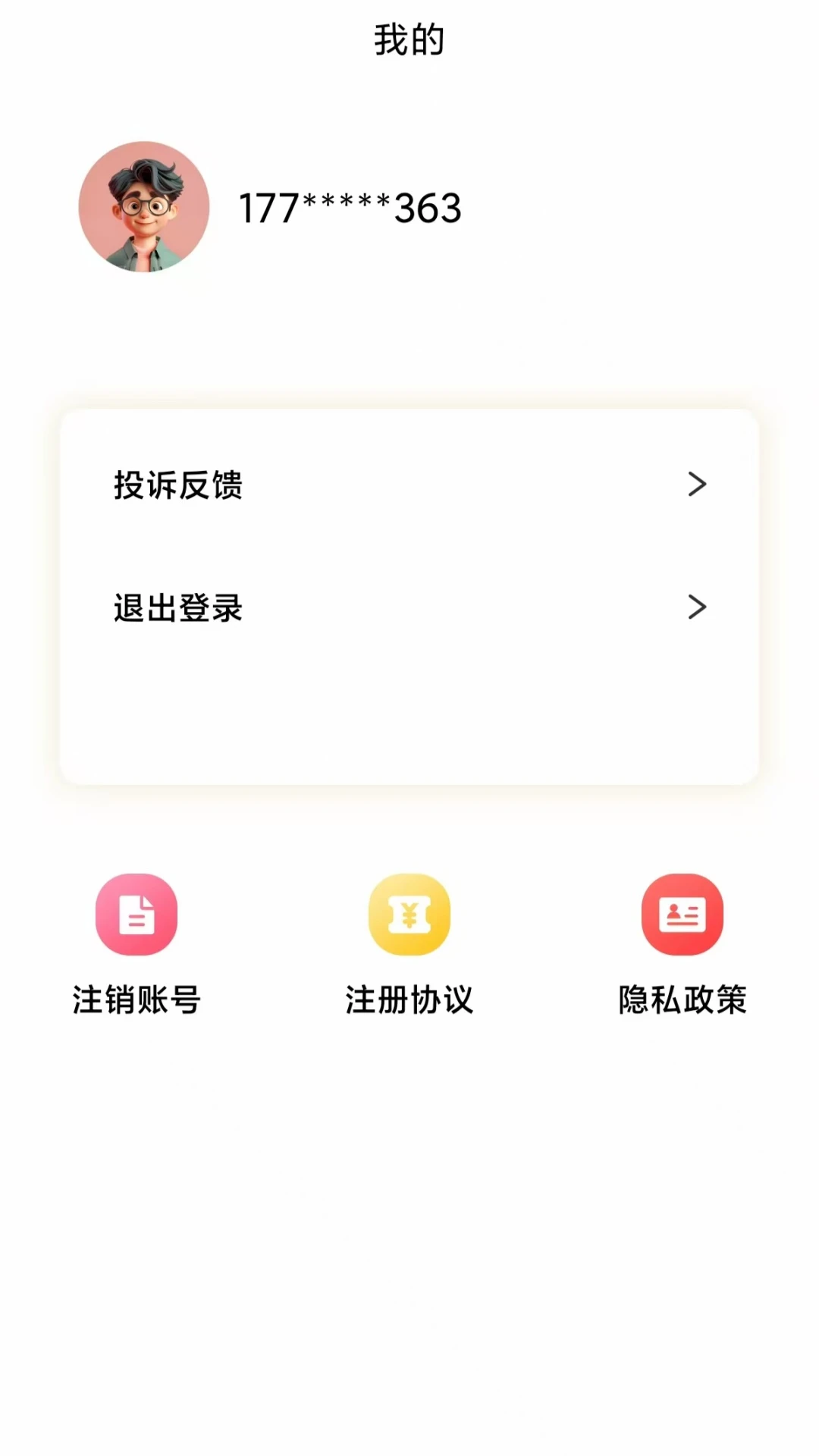The width and height of the screenshot is (819, 1456).
Task: Expand the 退出登录 row chevron
Action: click(696, 607)
